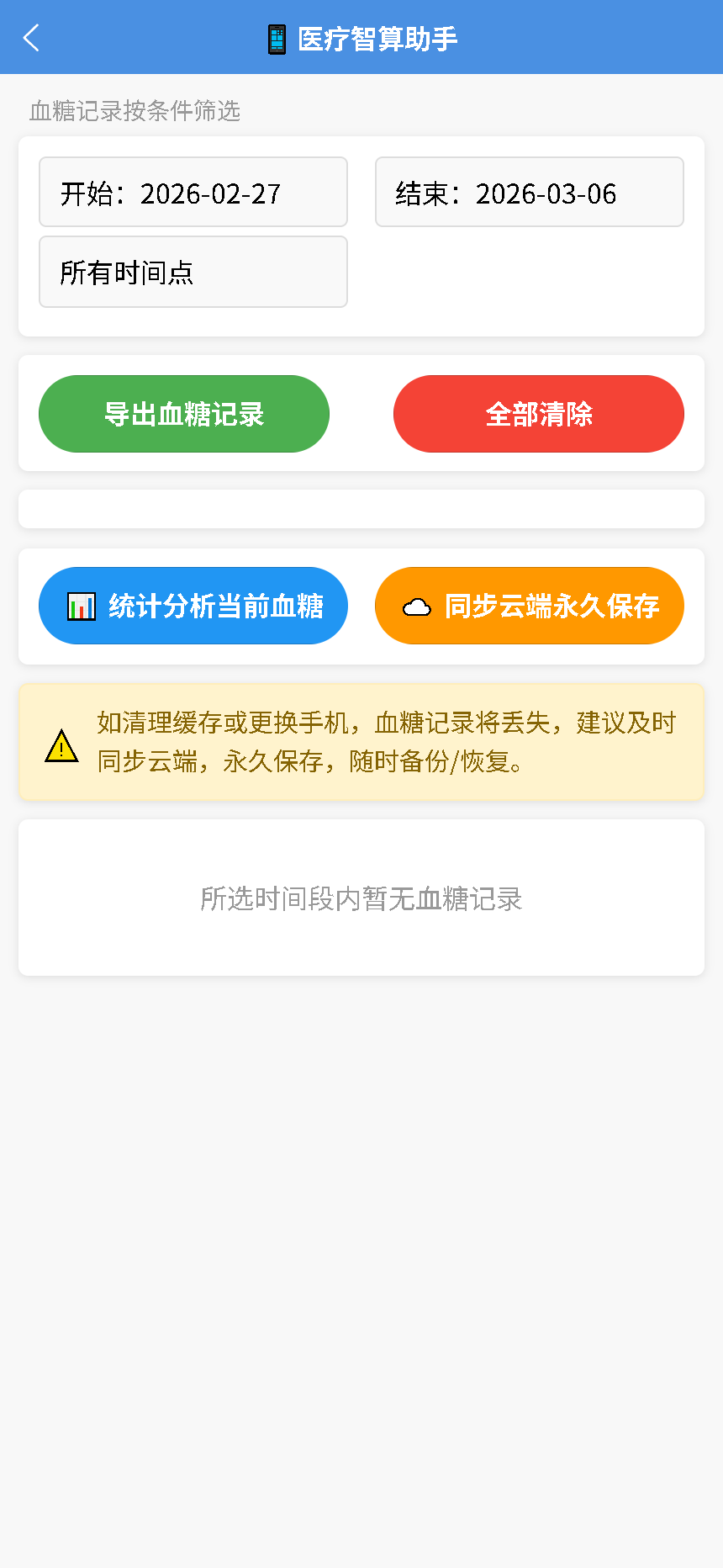Open the 所有时间点 time filter selector
Image resolution: width=723 pixels, height=1568 pixels.
tap(193, 271)
